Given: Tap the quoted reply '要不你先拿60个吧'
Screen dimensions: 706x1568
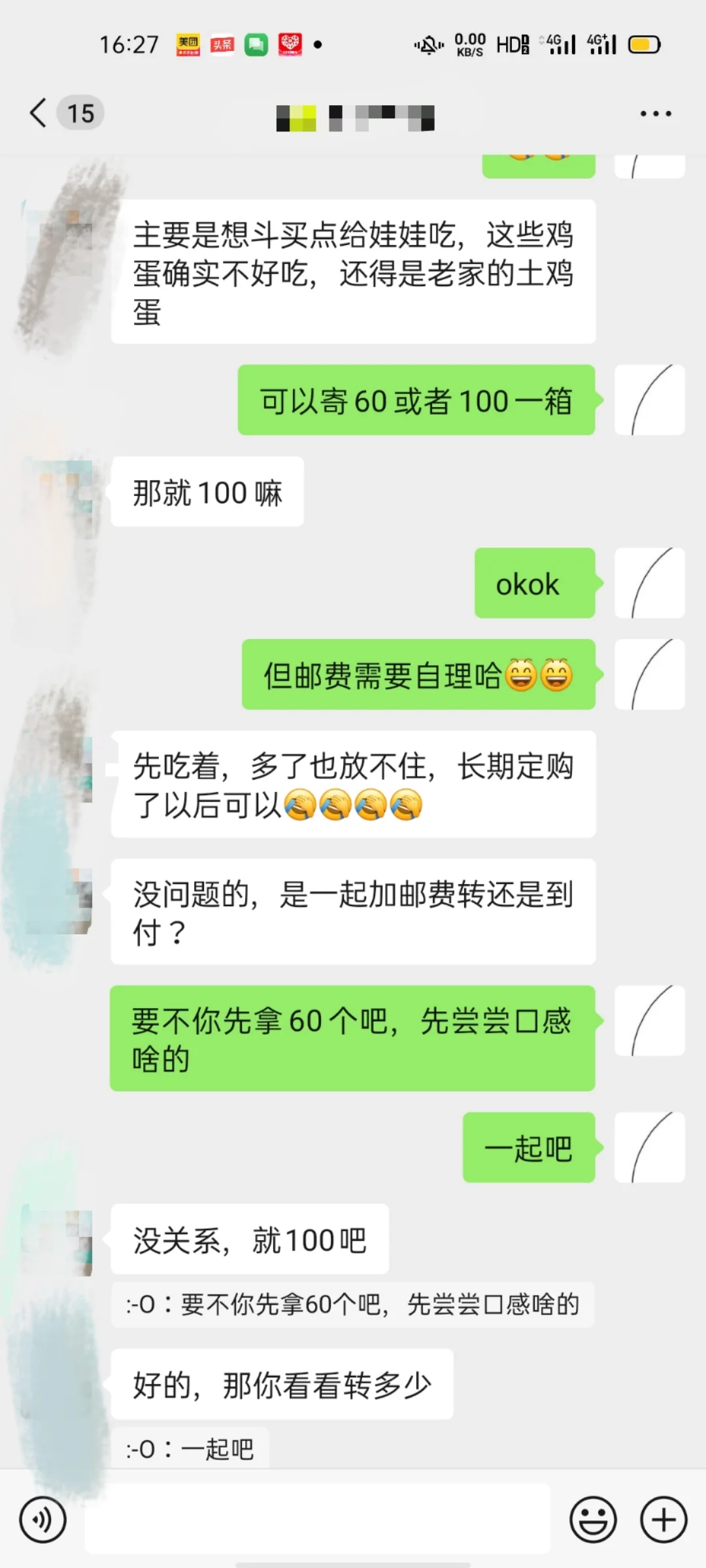Looking at the screenshot, I should (352, 1305).
